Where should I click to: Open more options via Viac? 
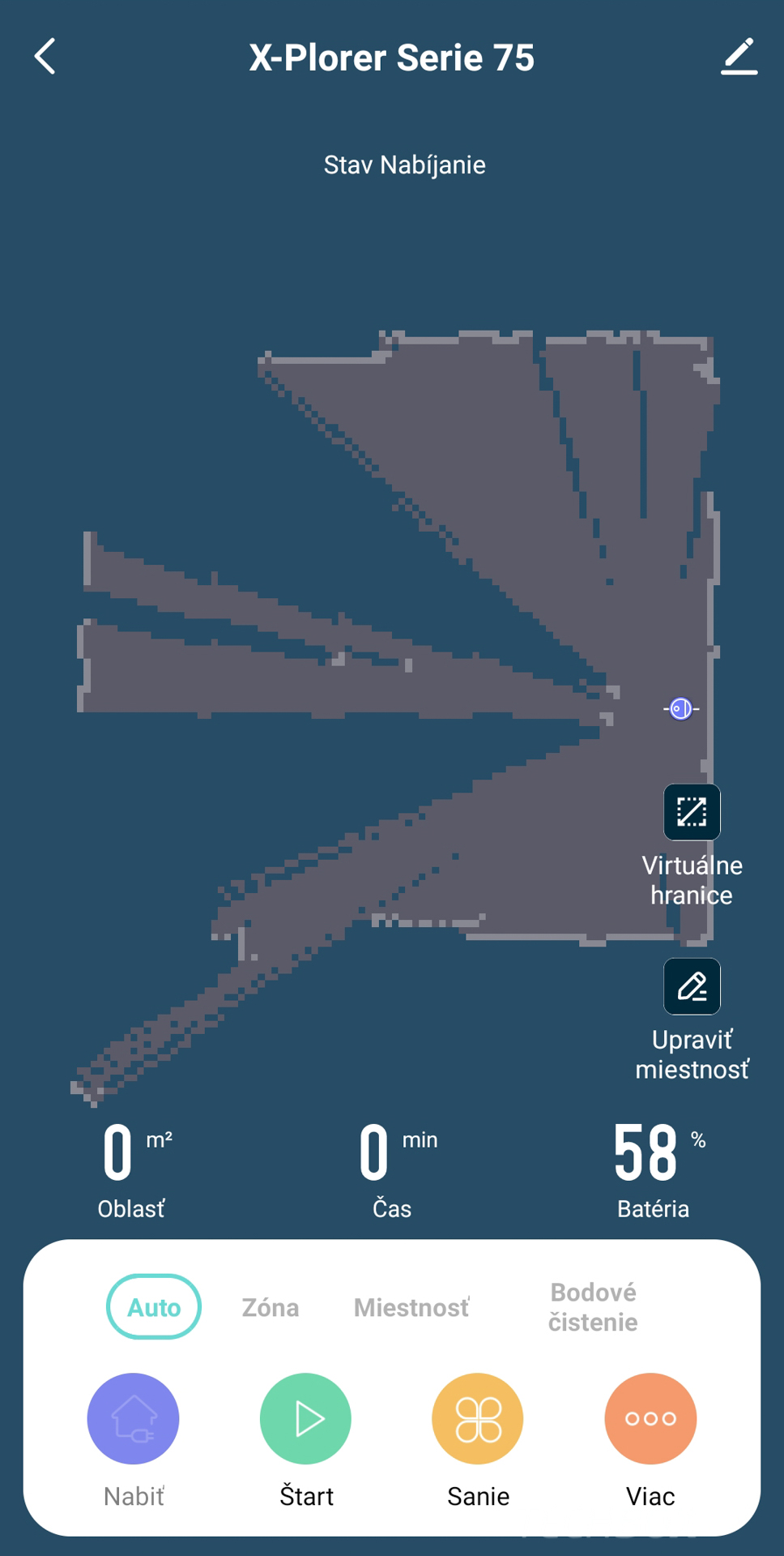650,1418
